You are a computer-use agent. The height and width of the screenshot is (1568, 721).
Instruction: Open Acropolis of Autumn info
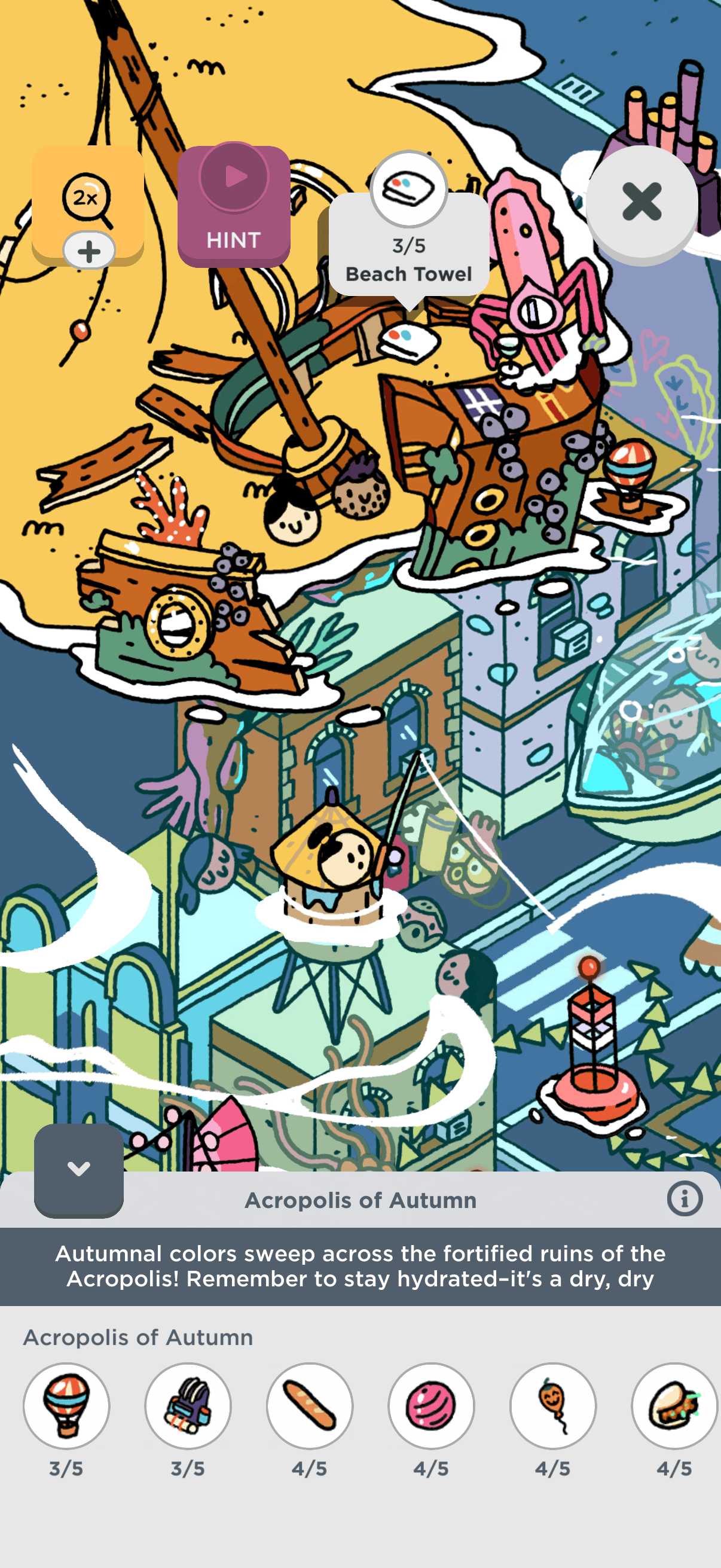coord(684,1199)
